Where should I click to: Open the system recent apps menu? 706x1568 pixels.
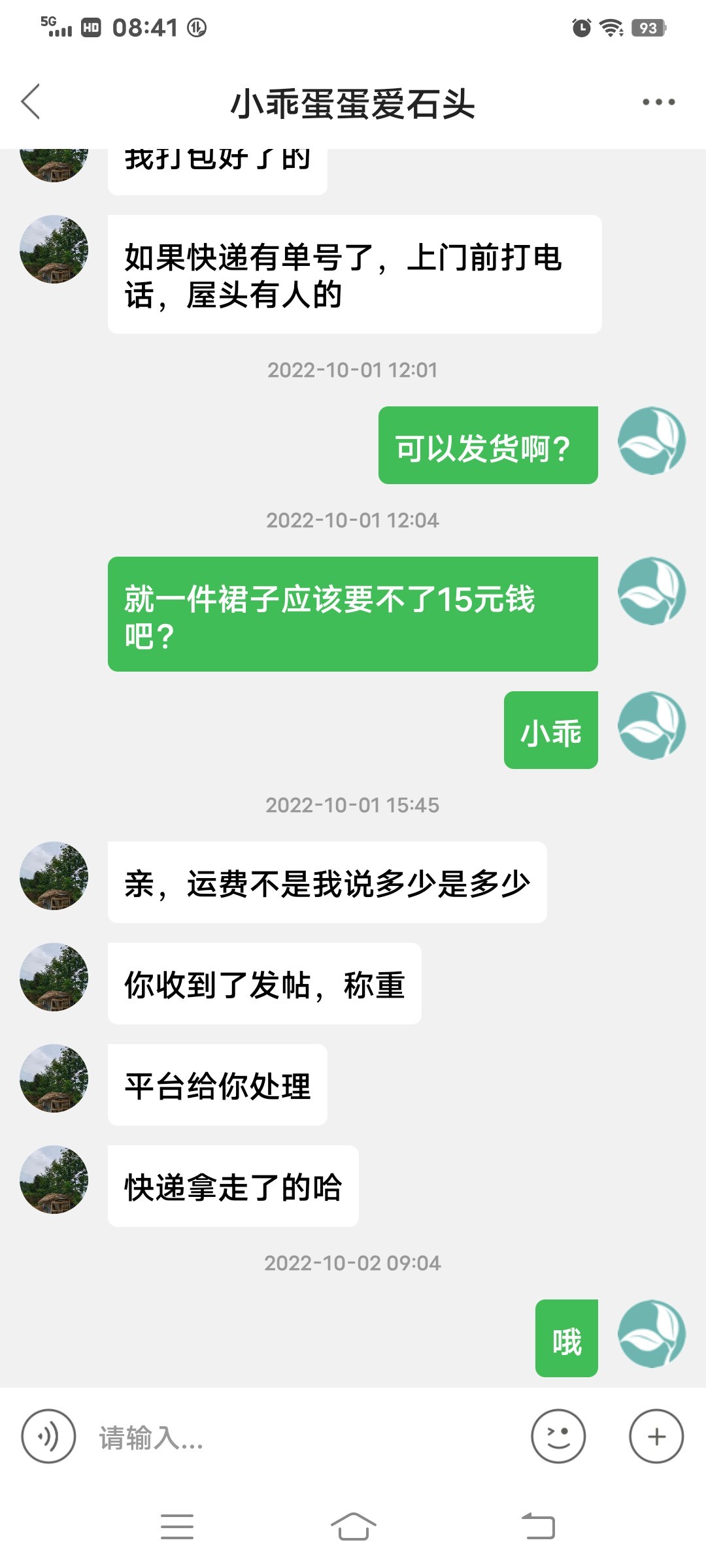click(x=177, y=1527)
